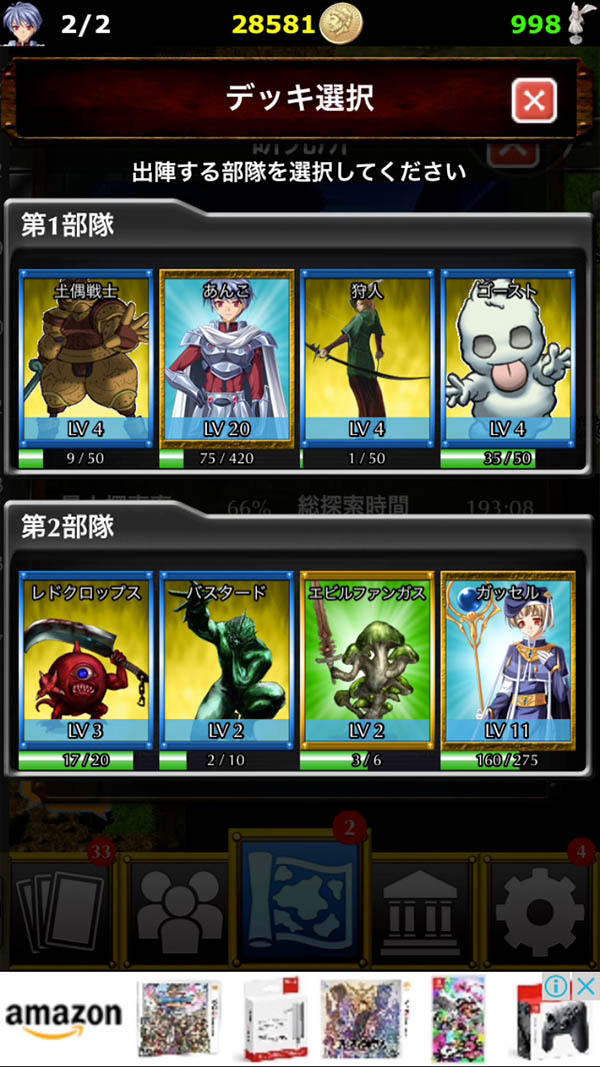Select the 土偶戦士 card in 第1部隊
This screenshot has width=600, height=1067.
pos(86,360)
